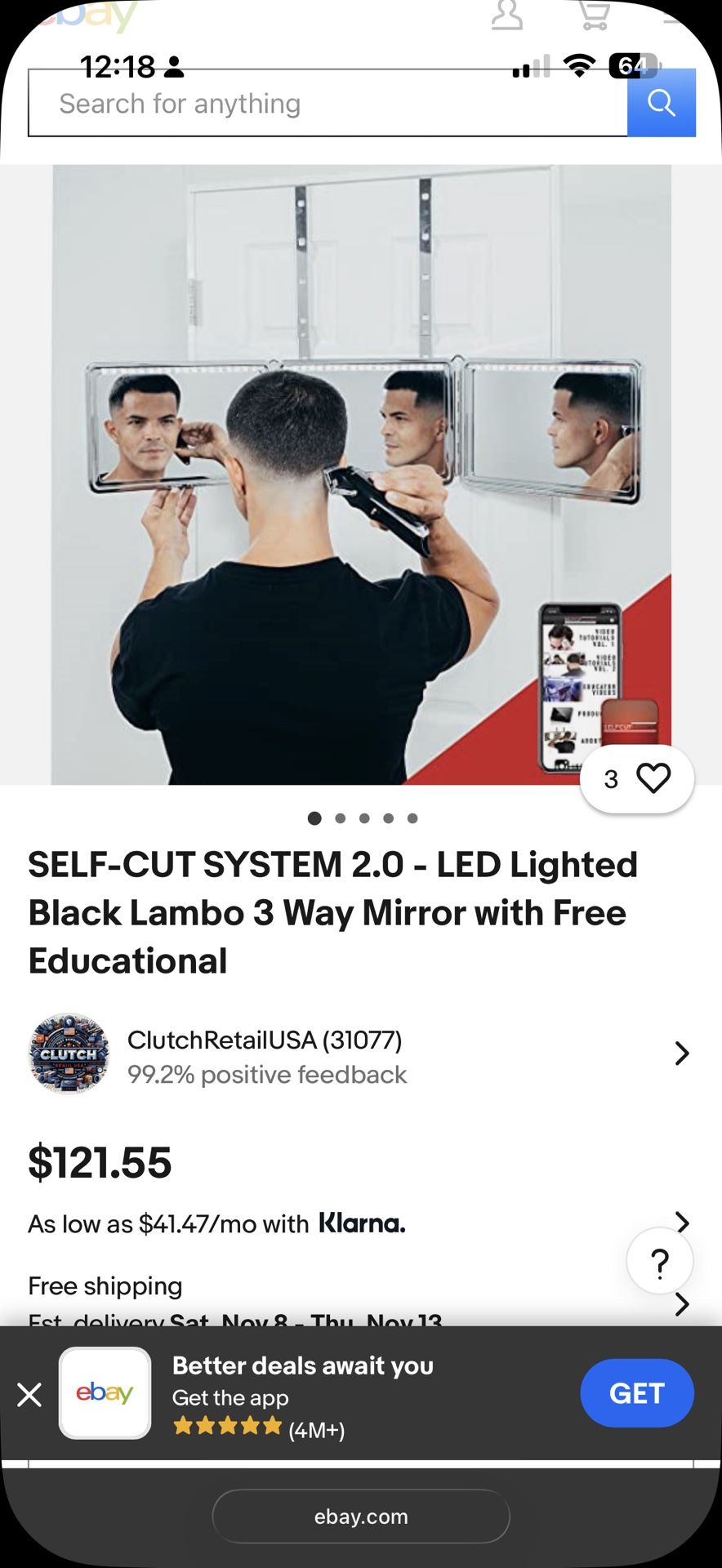Save the listing with the heart toggle

coord(653,778)
